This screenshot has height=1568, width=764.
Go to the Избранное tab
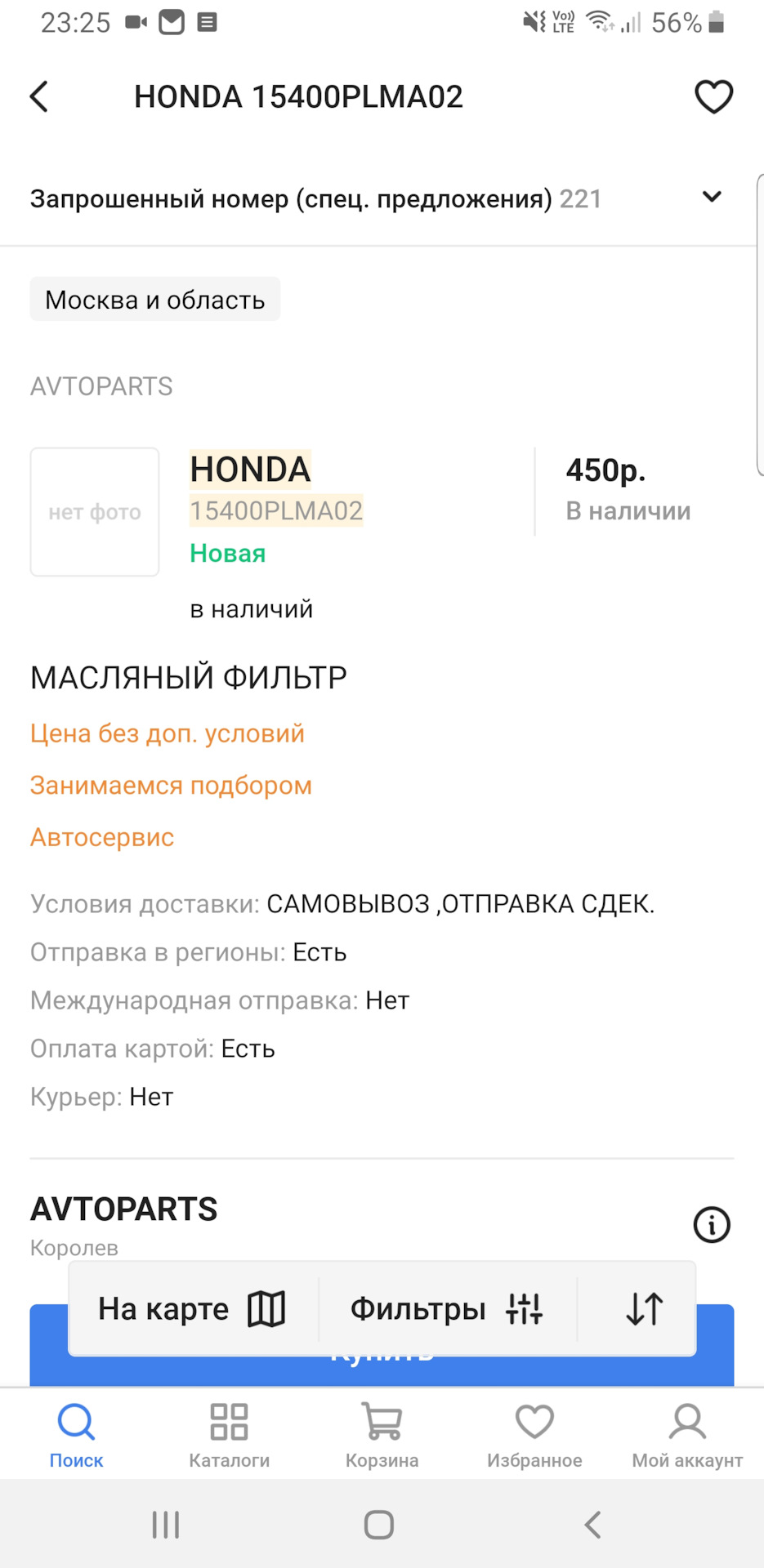[534, 1435]
